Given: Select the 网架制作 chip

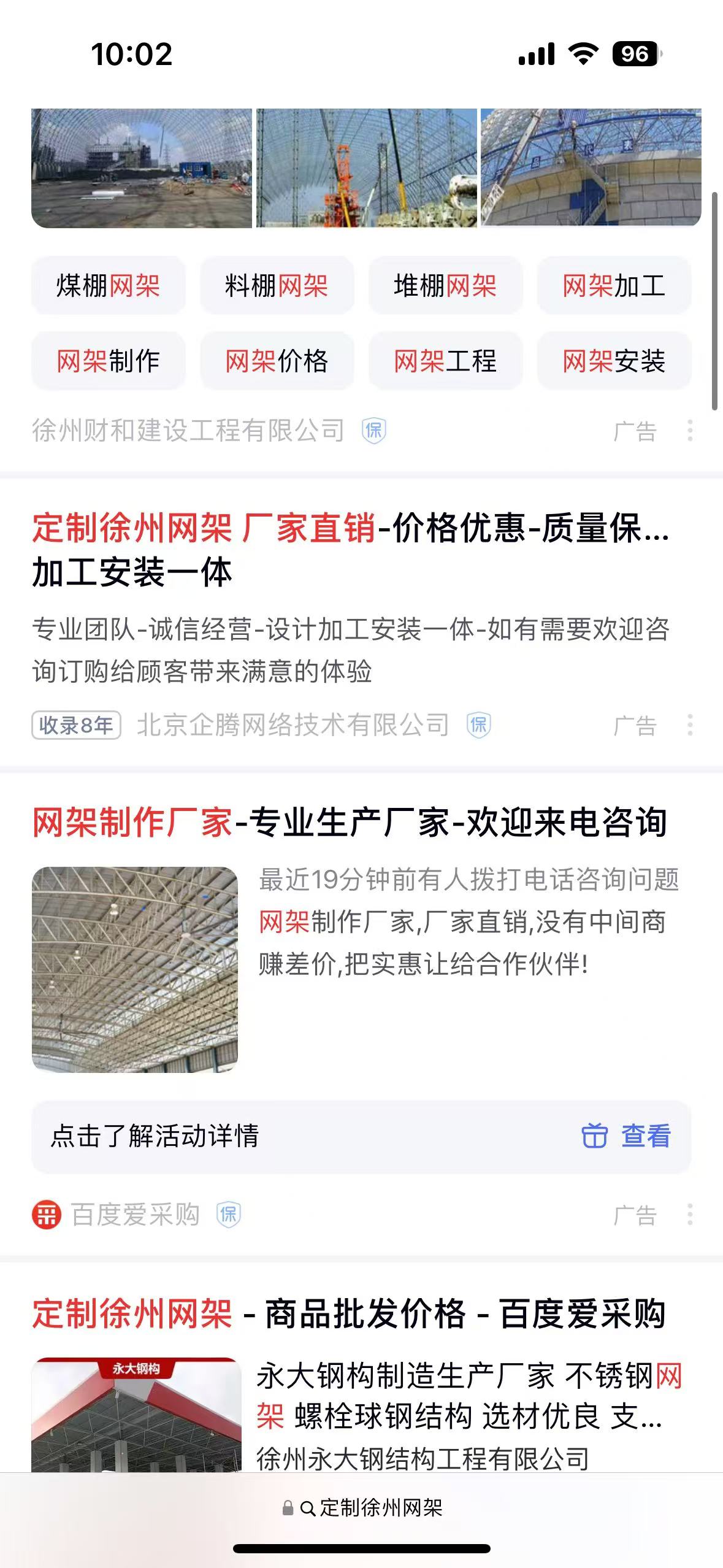Looking at the screenshot, I should click(109, 361).
